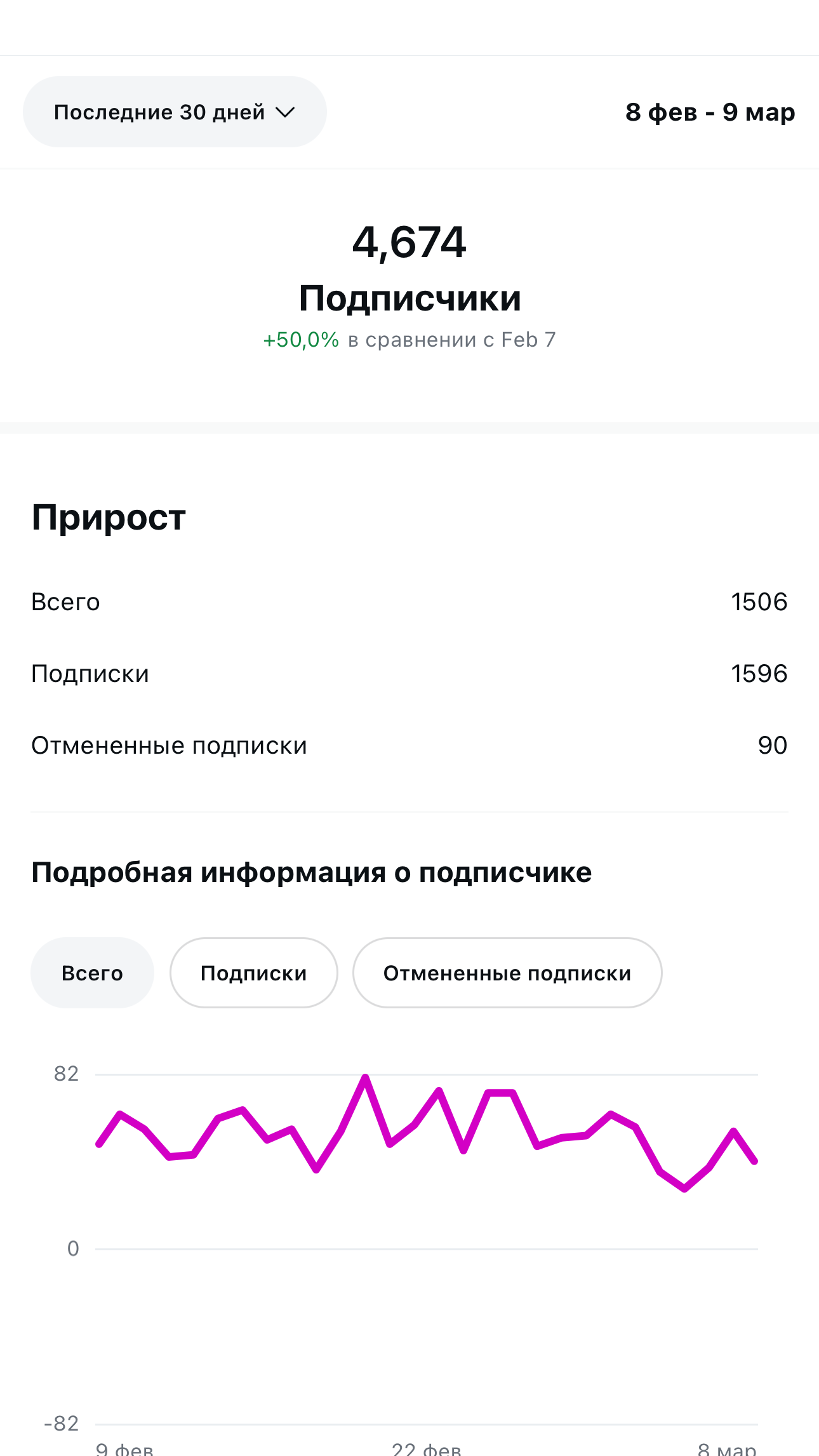
Task: Select the Всего chart filter chip
Action: tap(92, 973)
